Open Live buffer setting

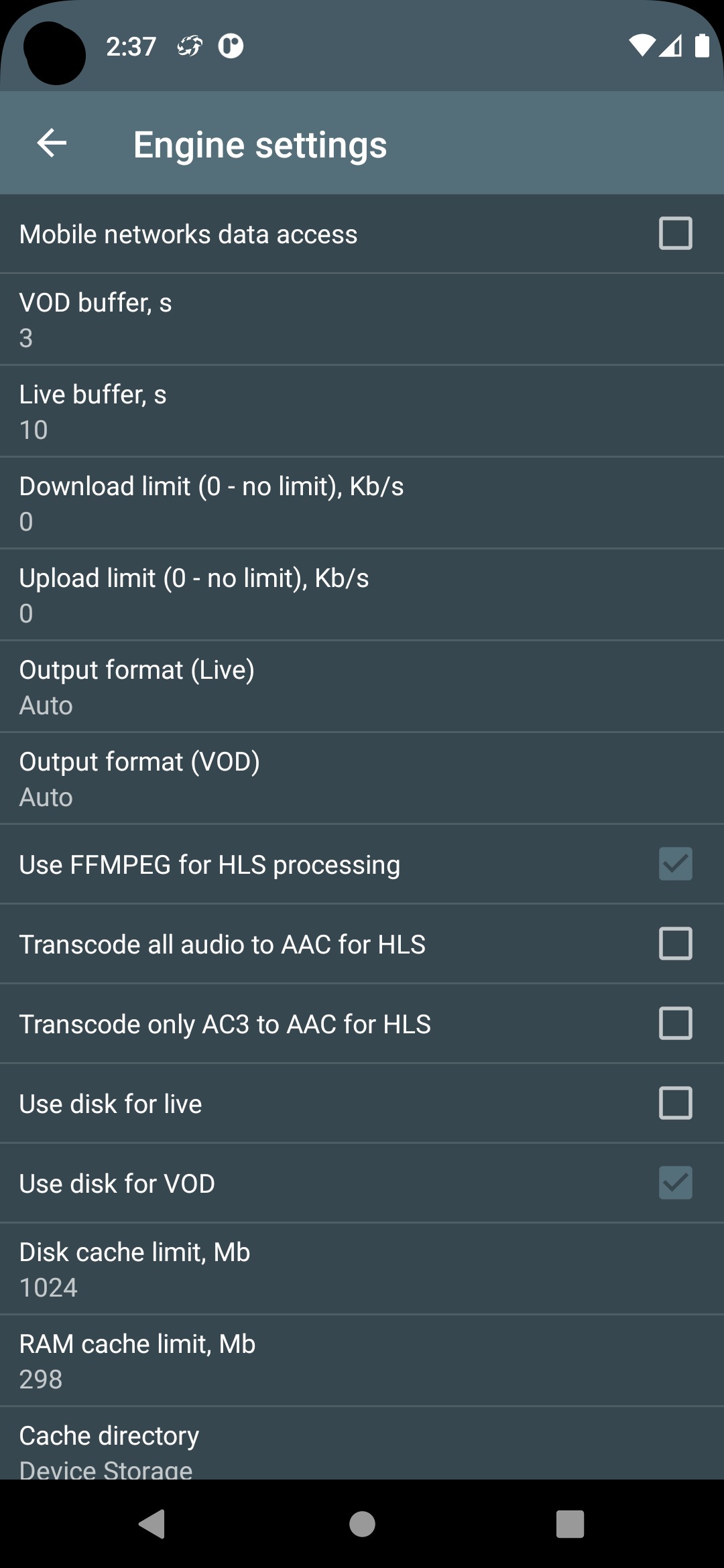click(362, 411)
